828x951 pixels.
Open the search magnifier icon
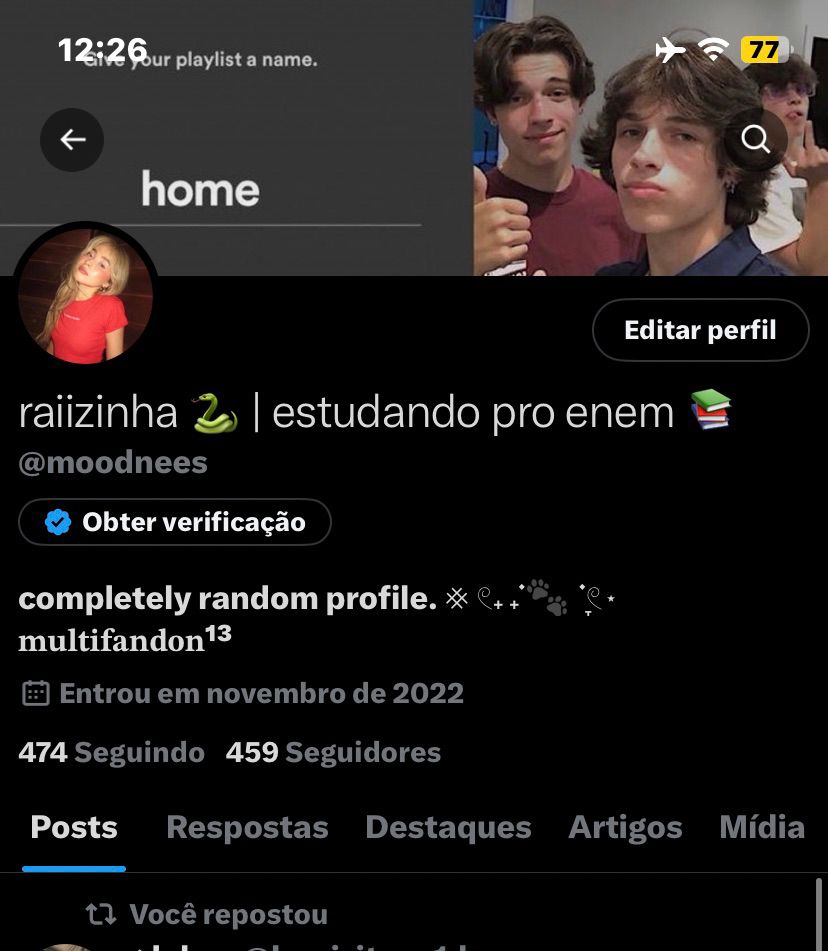[756, 139]
